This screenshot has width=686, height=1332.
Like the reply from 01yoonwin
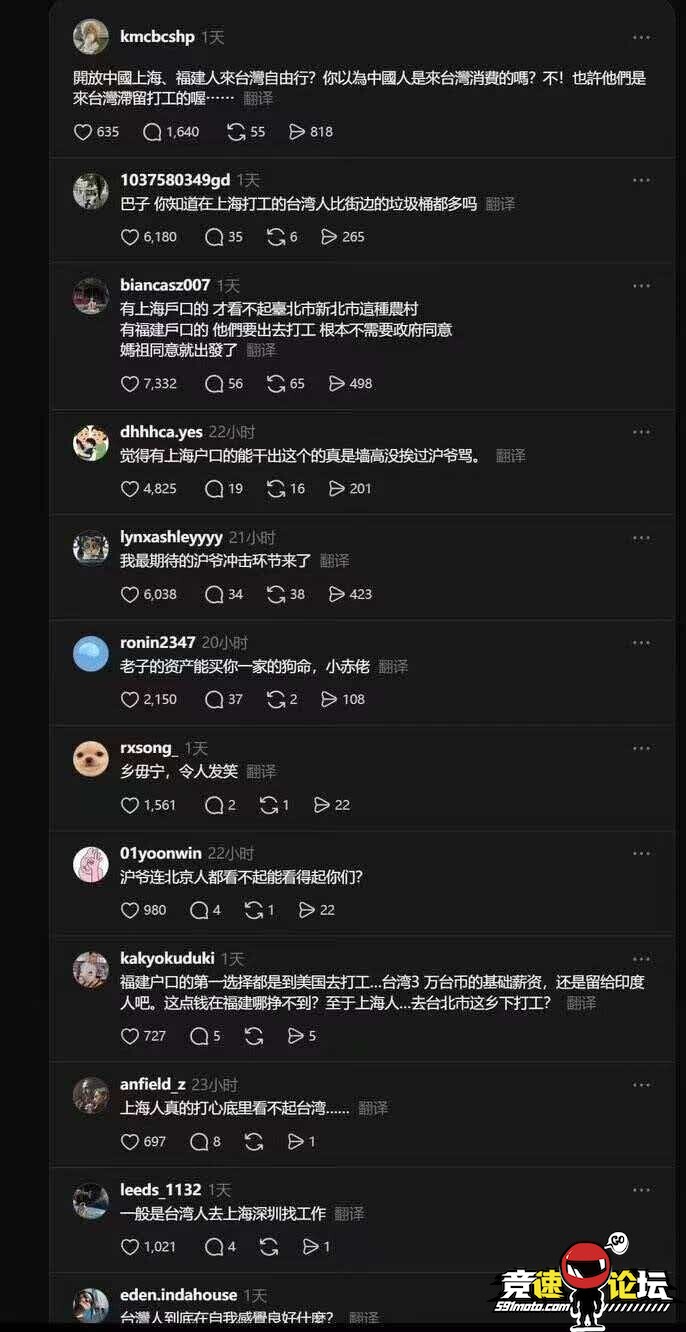click(130, 910)
